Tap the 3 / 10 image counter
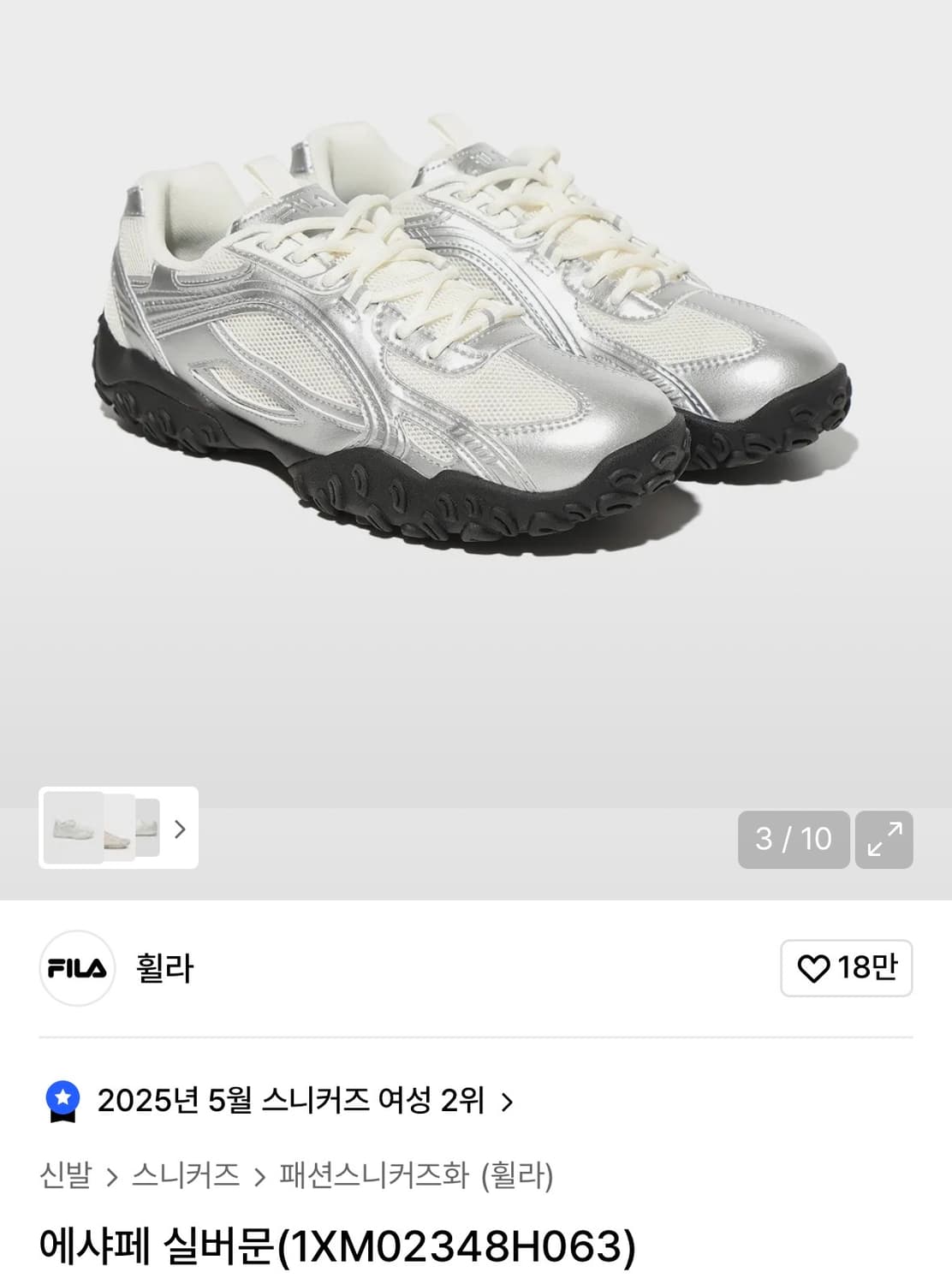 tap(794, 839)
